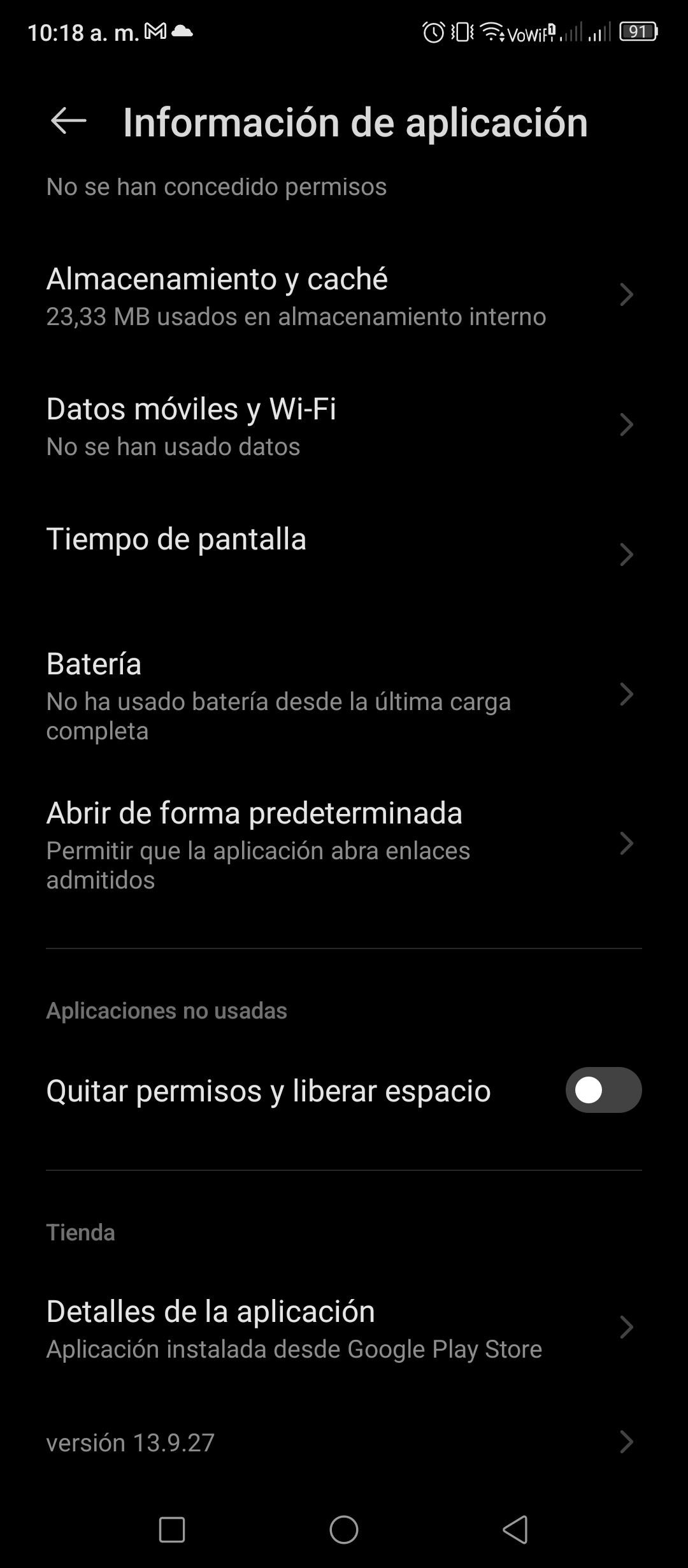This screenshot has height=1568, width=688.
Task: View Batería usage details
Action: coord(344,695)
